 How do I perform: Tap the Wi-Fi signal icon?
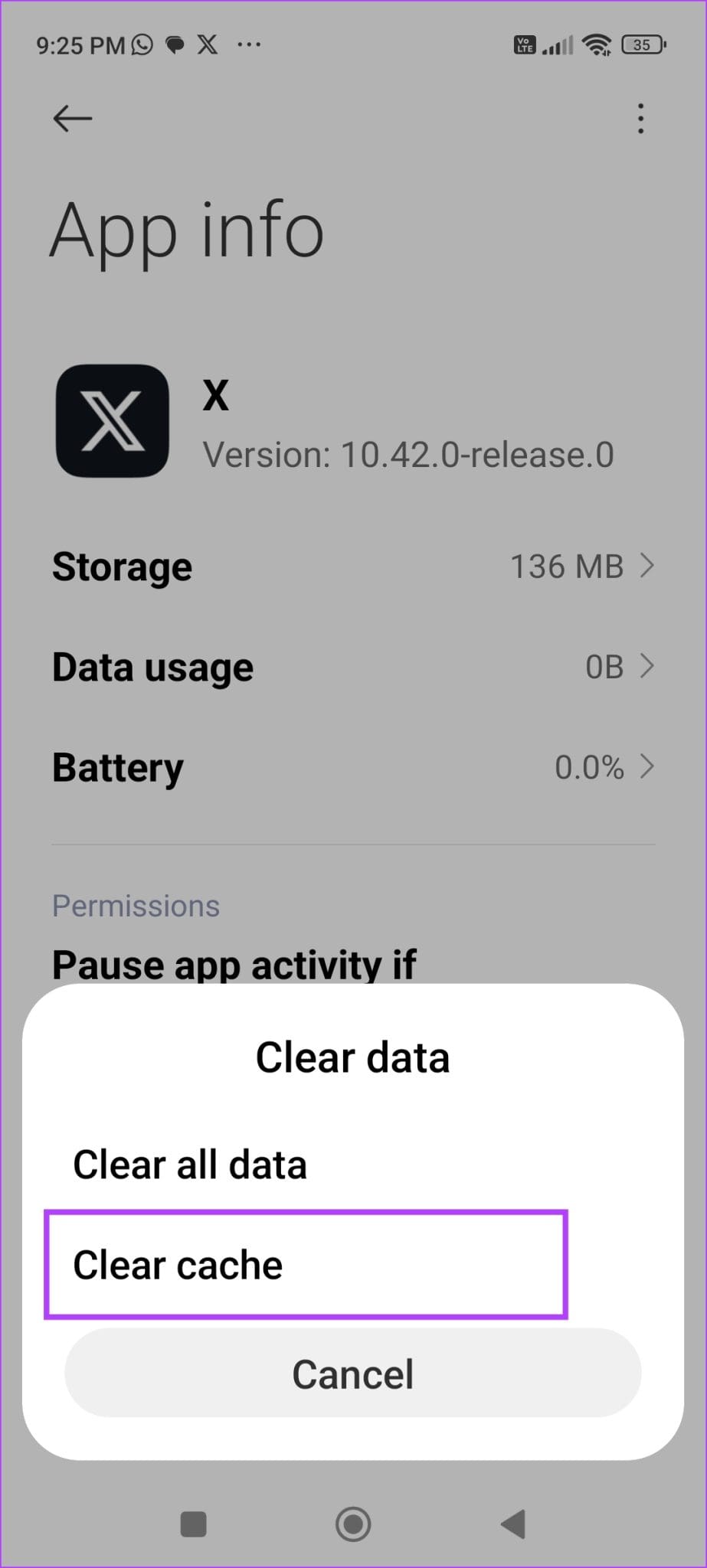596,44
